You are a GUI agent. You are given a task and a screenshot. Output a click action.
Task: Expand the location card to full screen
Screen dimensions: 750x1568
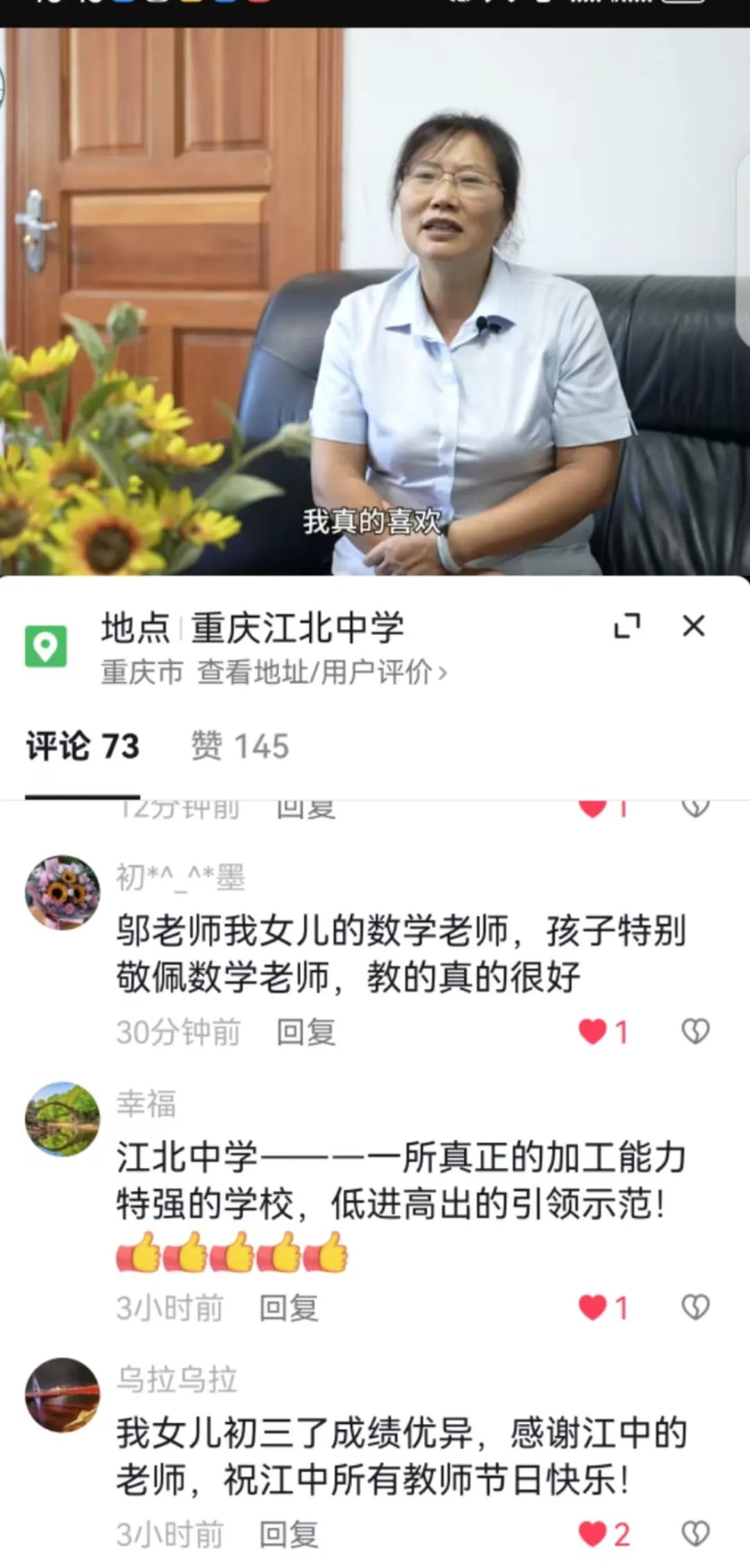628,626
